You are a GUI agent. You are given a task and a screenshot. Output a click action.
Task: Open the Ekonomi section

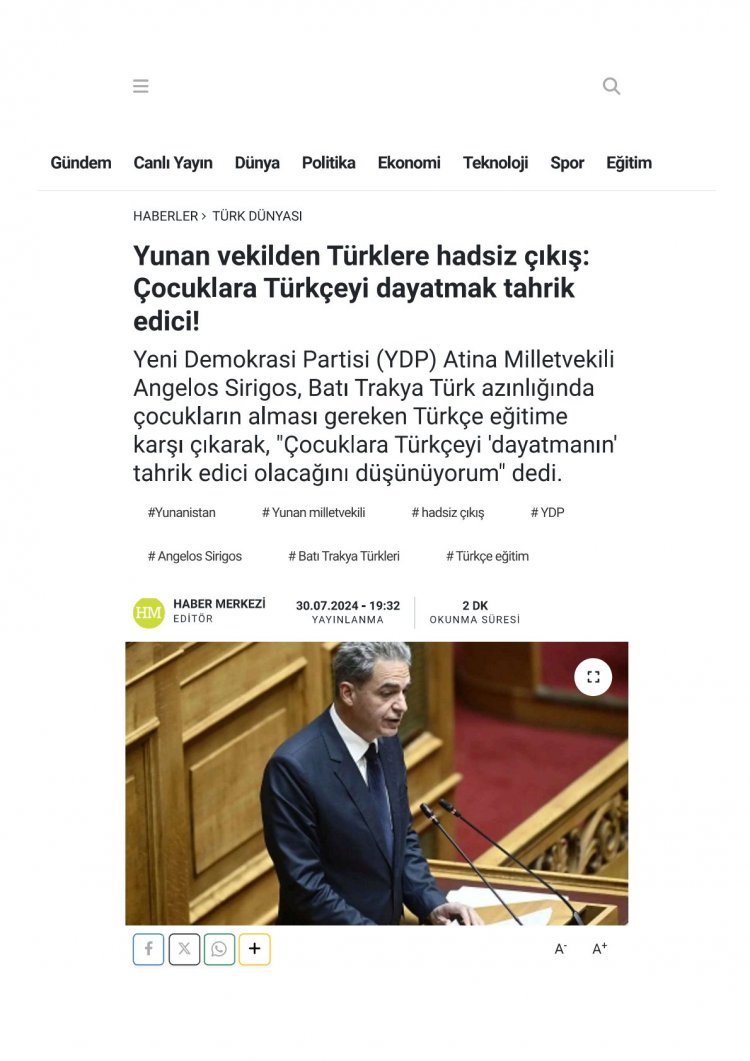pyautogui.click(x=409, y=163)
